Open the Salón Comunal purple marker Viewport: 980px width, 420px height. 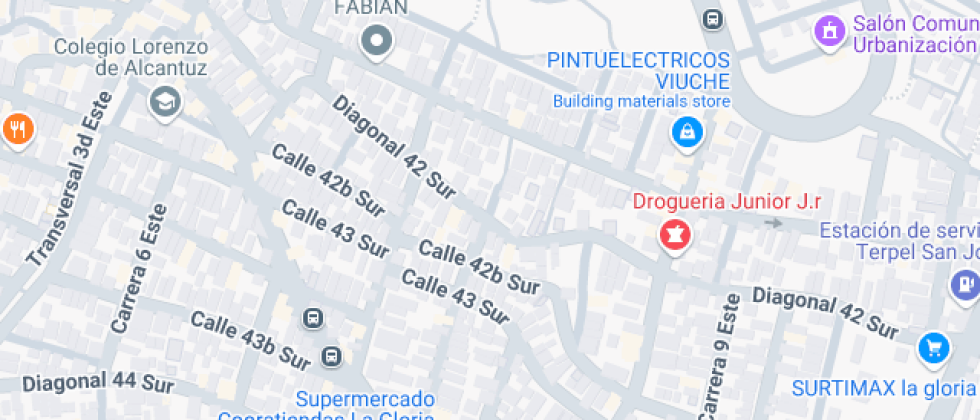[x=828, y=31]
